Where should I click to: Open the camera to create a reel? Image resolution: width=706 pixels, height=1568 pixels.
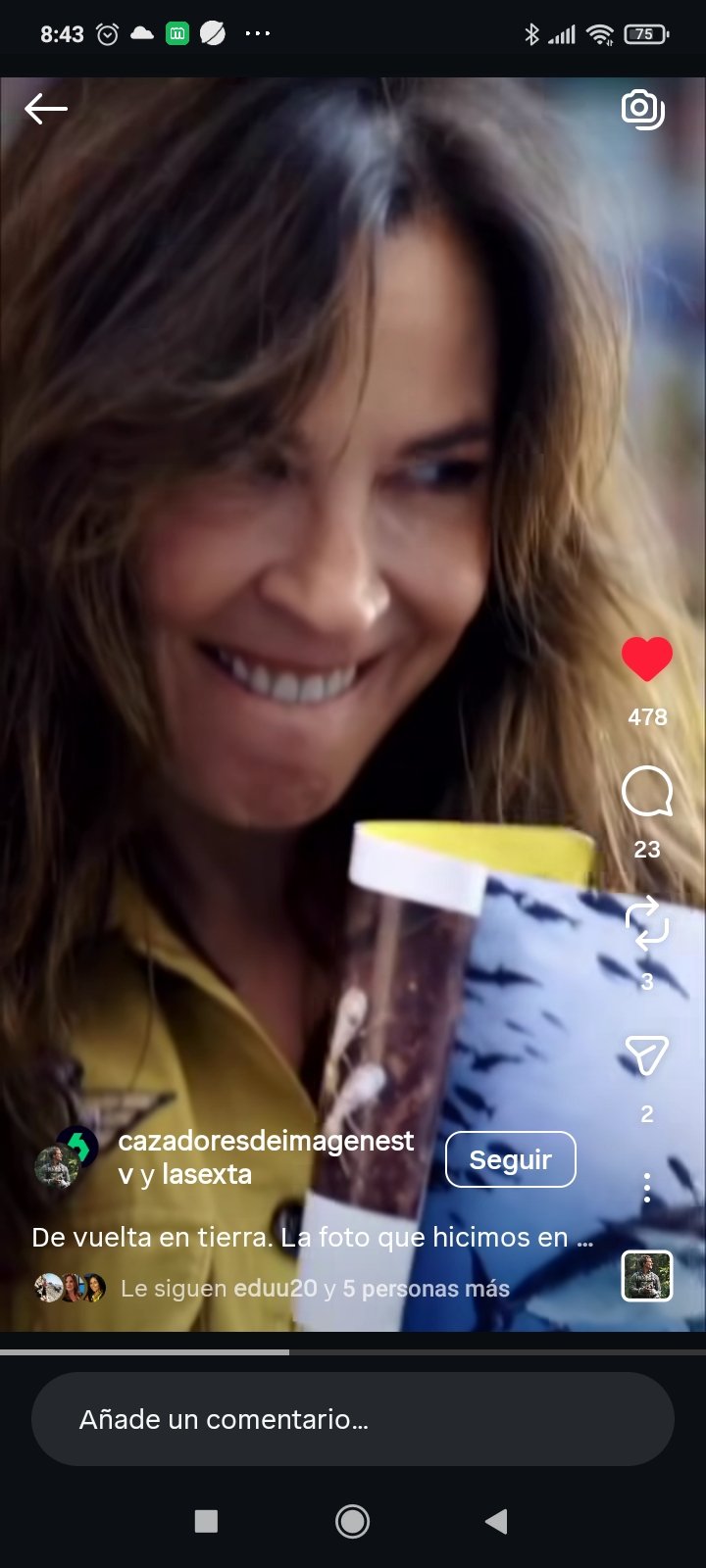[643, 109]
